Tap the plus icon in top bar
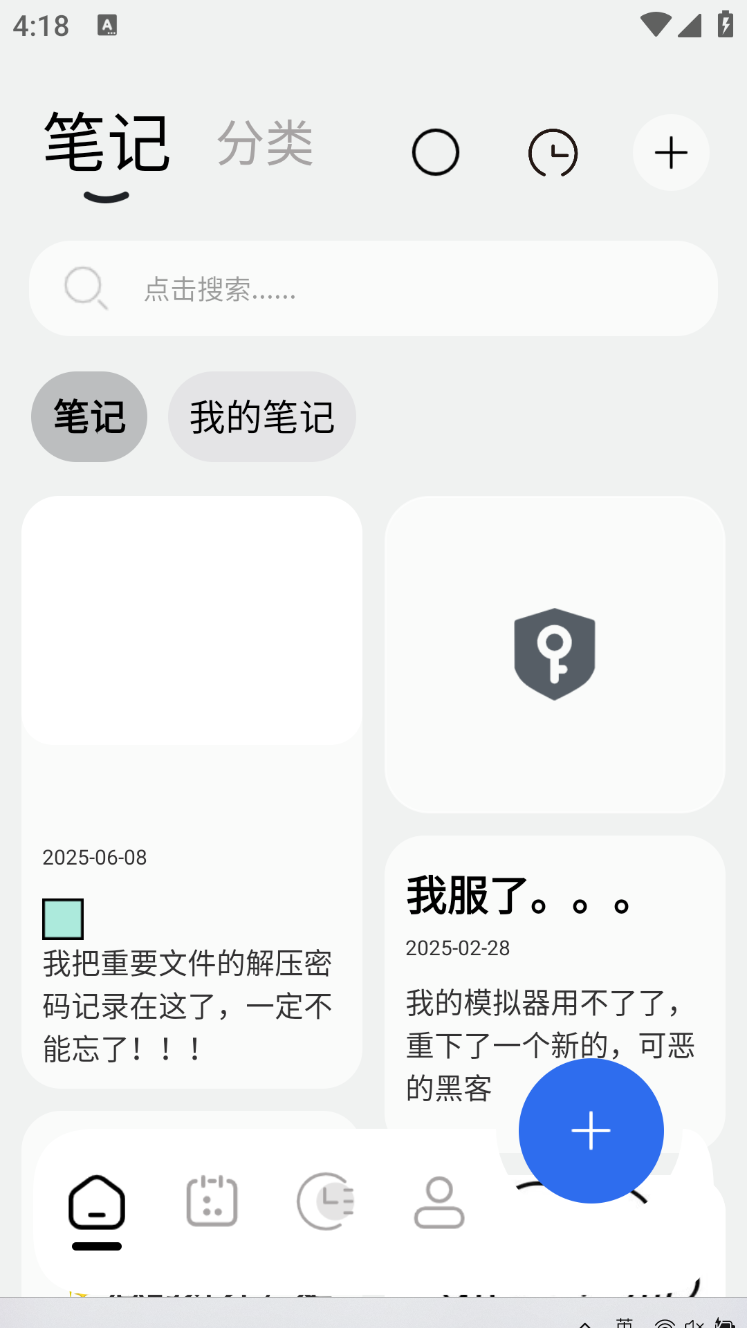 coord(671,153)
